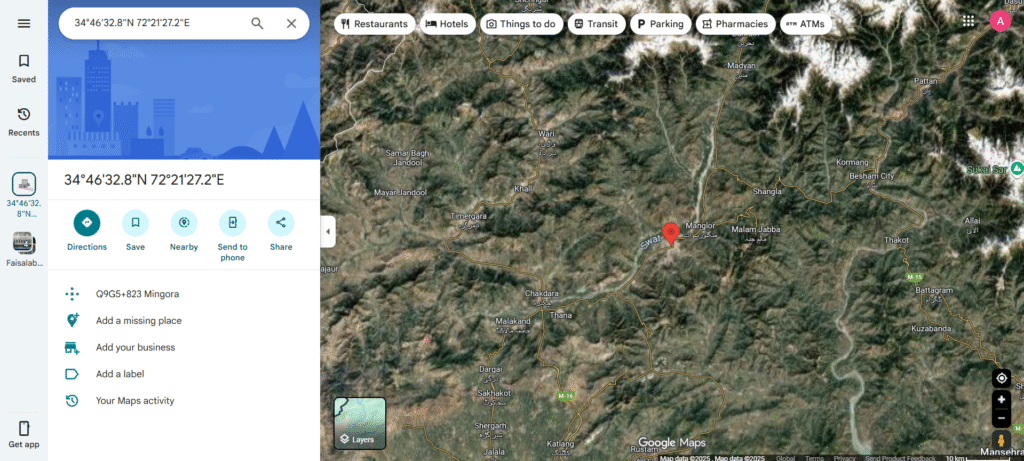This screenshot has width=1024, height=461.
Task: Open Your Maps activity
Action: pyautogui.click(x=135, y=401)
